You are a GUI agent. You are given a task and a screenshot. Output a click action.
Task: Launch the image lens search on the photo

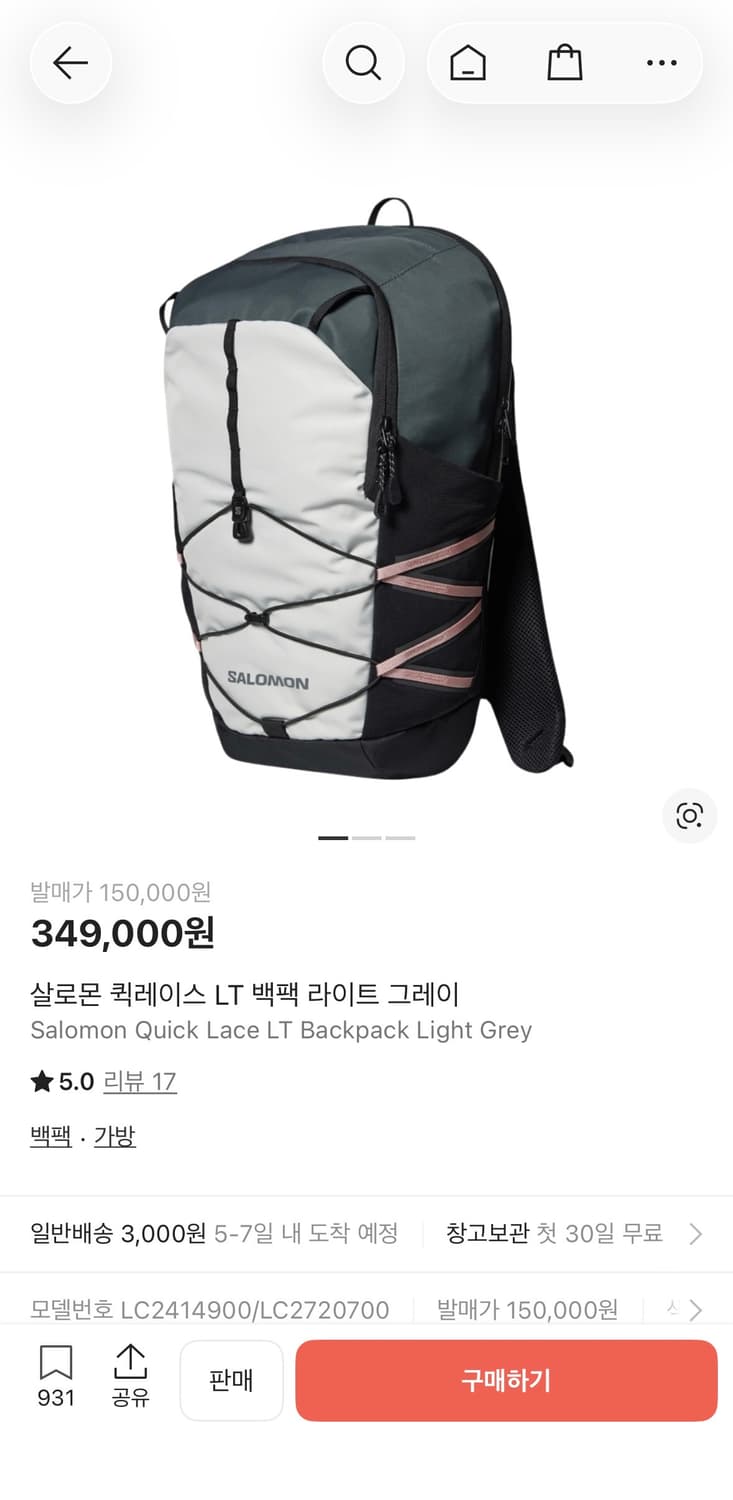coord(689,816)
